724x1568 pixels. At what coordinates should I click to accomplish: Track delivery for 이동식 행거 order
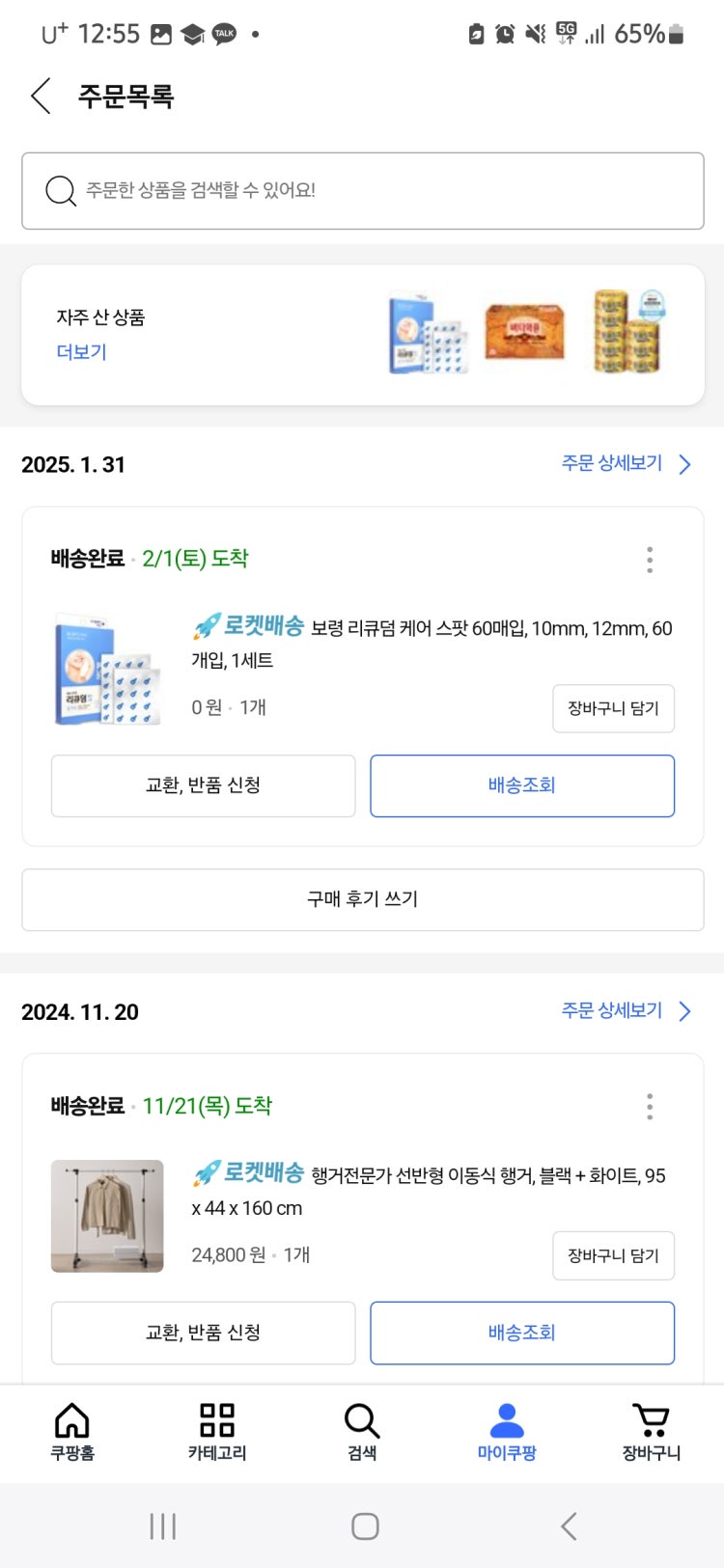coord(521,1333)
